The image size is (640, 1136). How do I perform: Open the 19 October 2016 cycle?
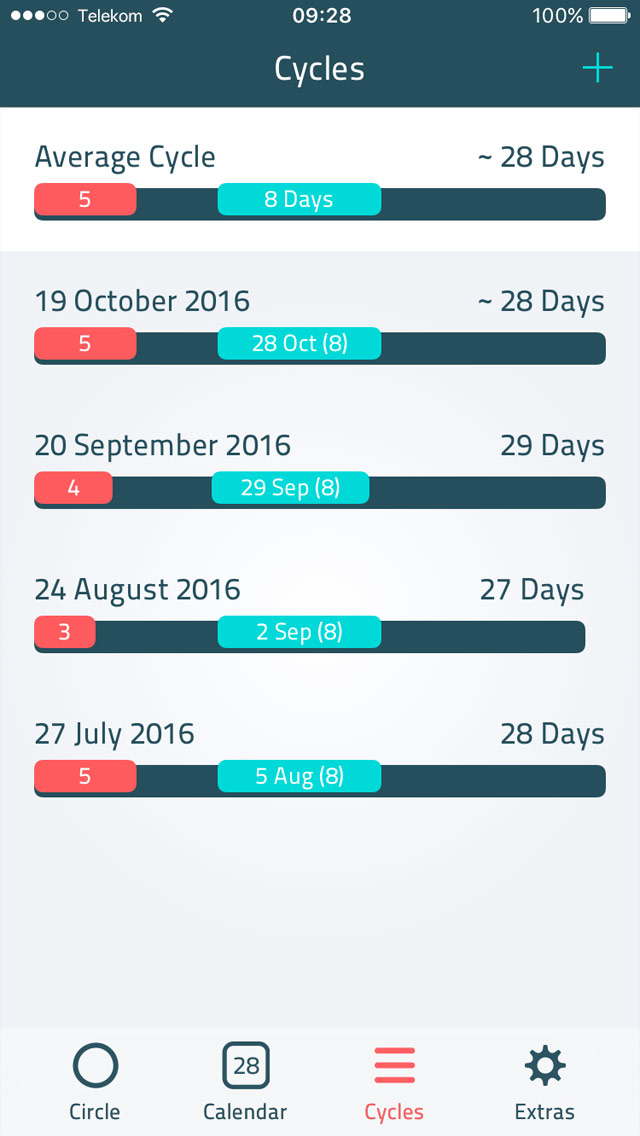pyautogui.click(x=320, y=325)
